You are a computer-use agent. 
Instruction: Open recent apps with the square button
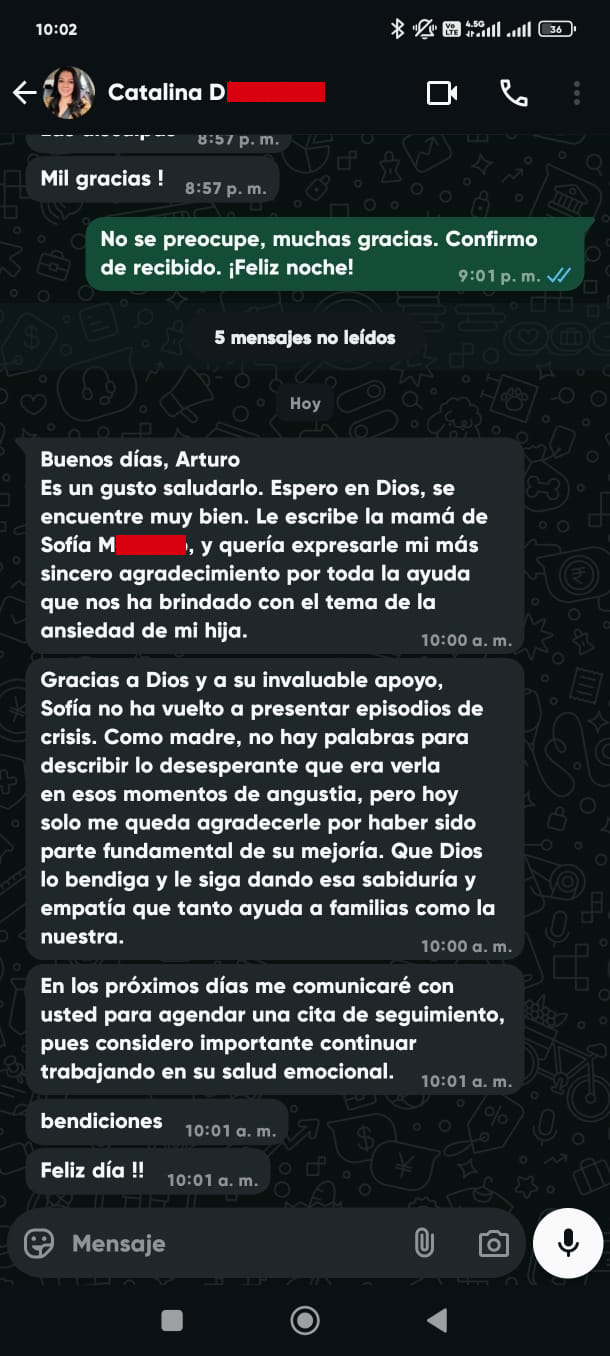pyautogui.click(x=172, y=1321)
